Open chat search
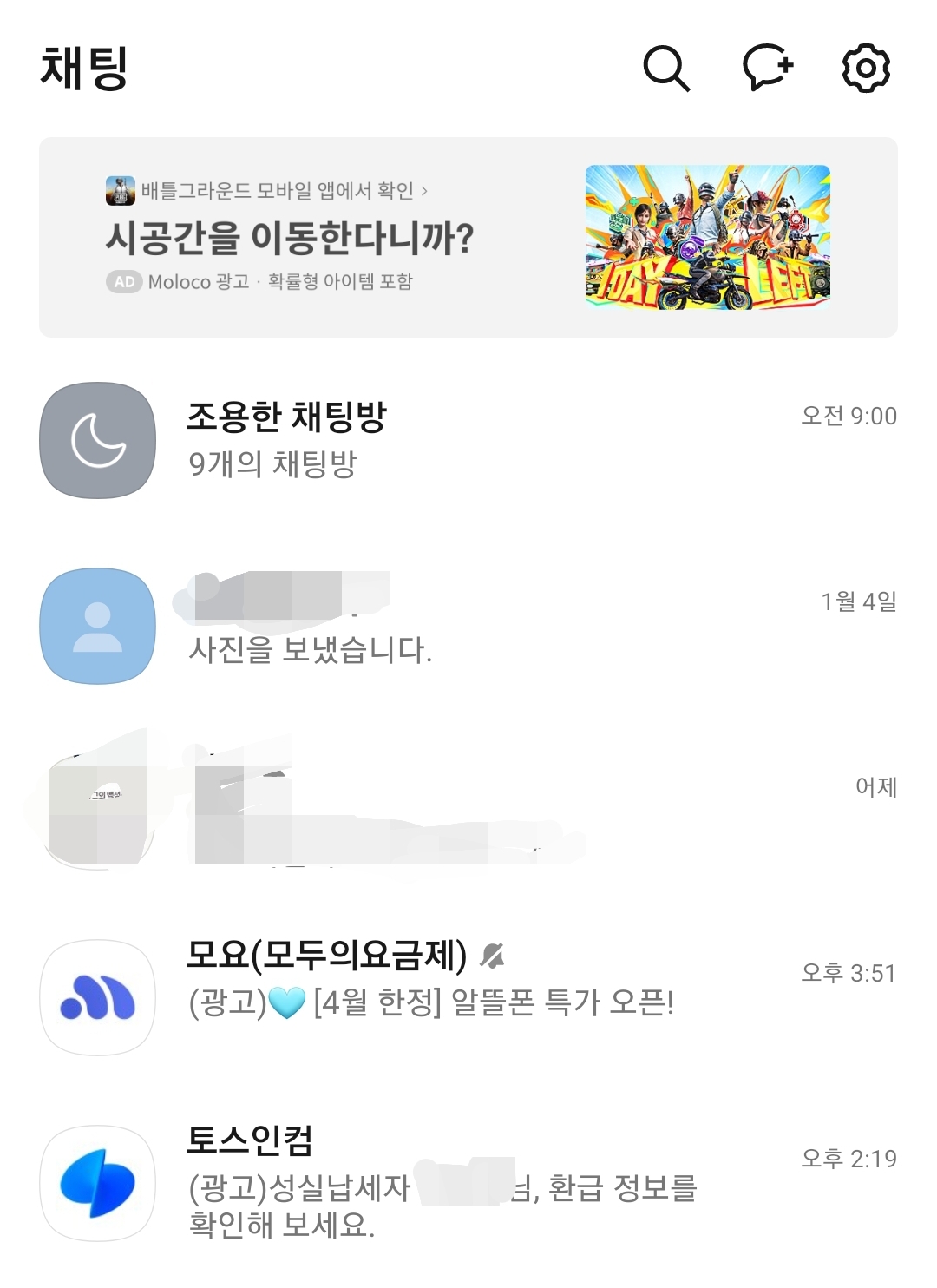 point(665,69)
